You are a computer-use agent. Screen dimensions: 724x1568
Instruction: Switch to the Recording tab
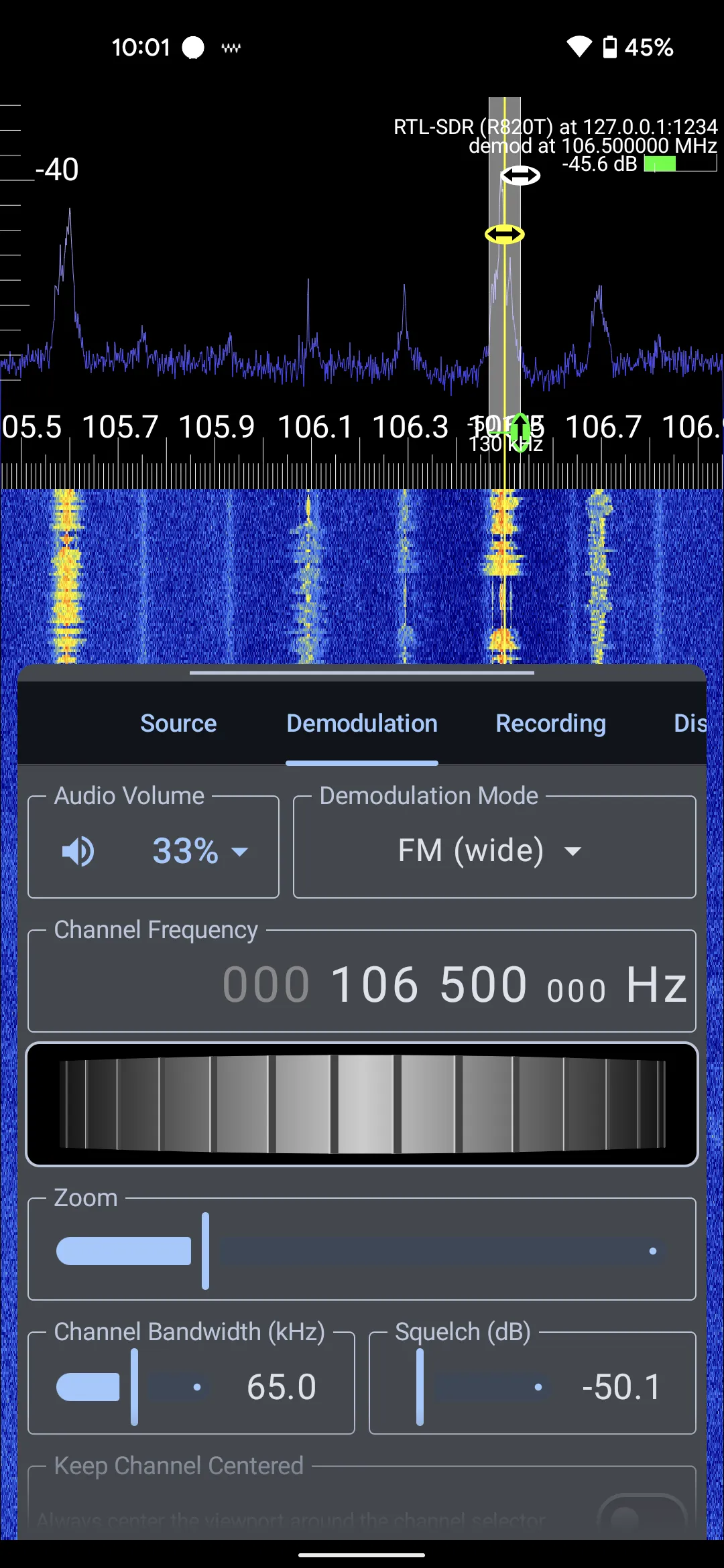point(550,724)
